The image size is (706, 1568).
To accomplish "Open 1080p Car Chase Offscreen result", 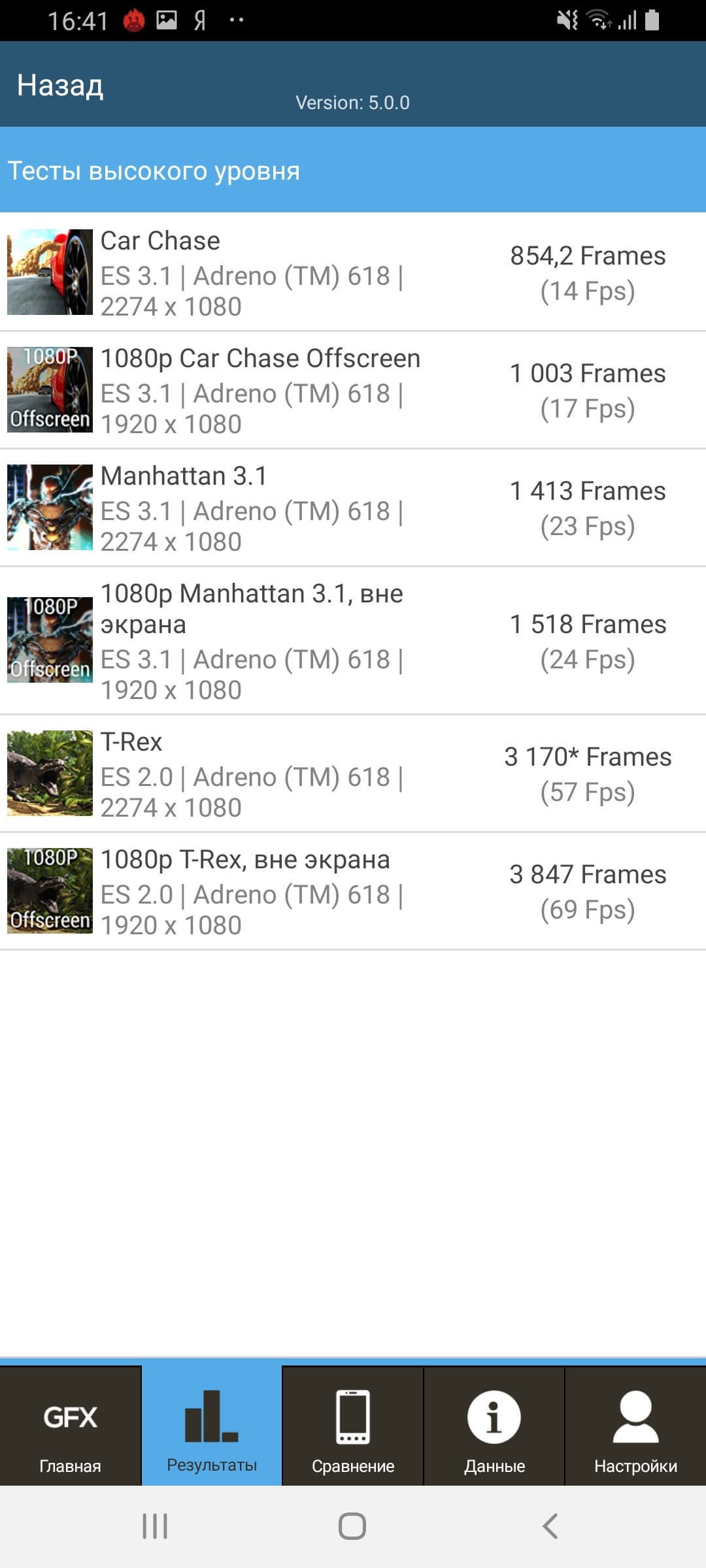I will 353,390.
